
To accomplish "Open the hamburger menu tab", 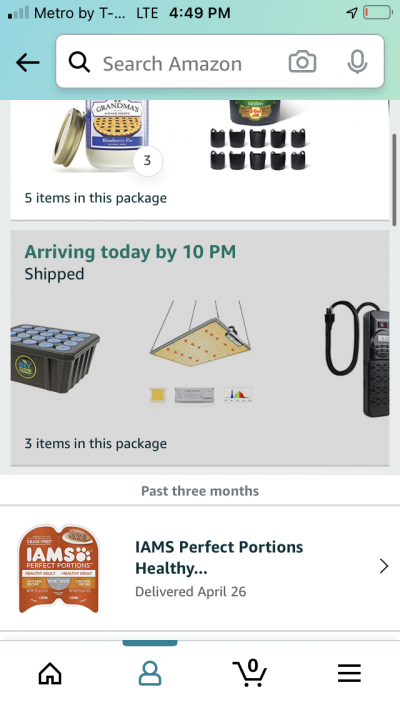I will pyautogui.click(x=349, y=673).
